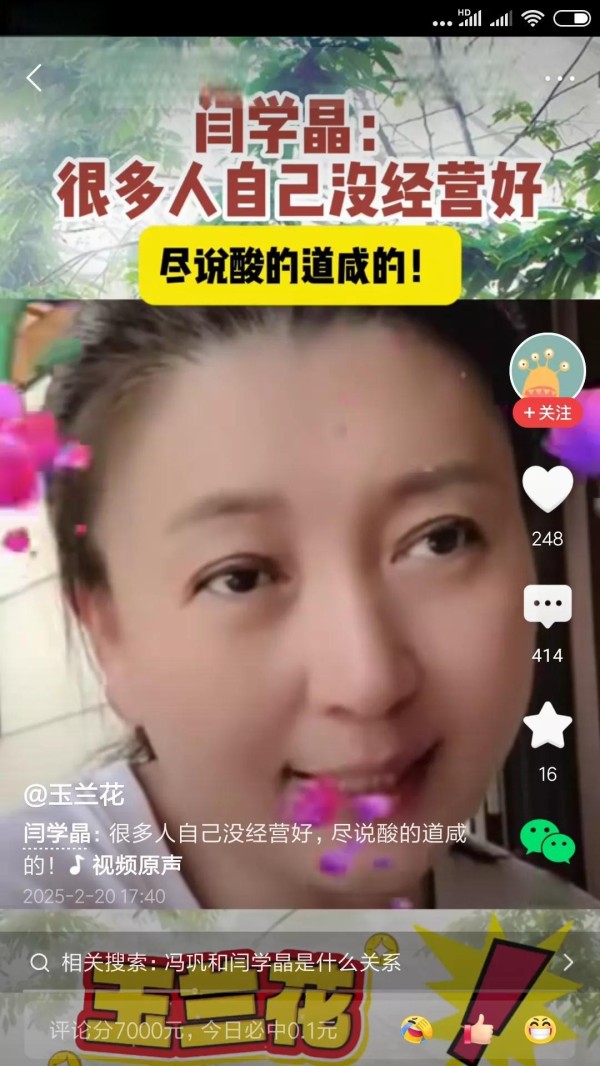Save the video with the star icon
Image resolution: width=600 pixels, height=1066 pixels.
click(x=547, y=726)
